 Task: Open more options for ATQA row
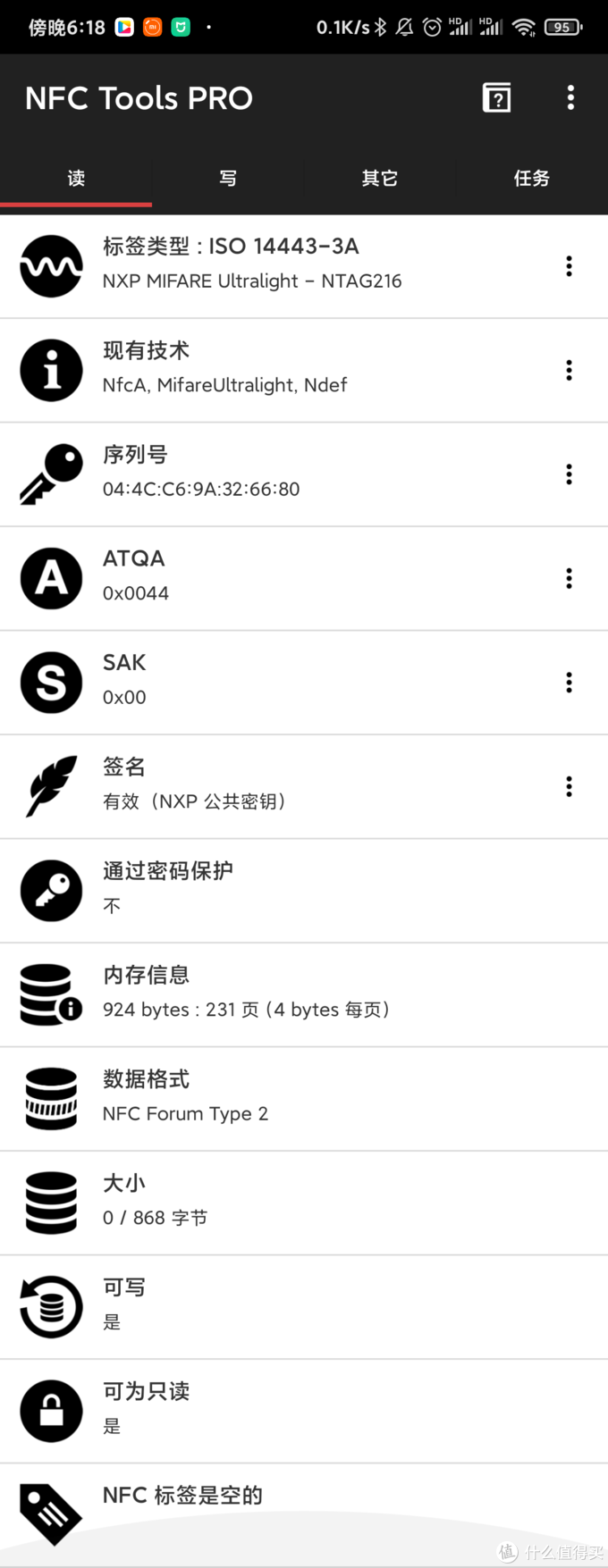pos(569,579)
